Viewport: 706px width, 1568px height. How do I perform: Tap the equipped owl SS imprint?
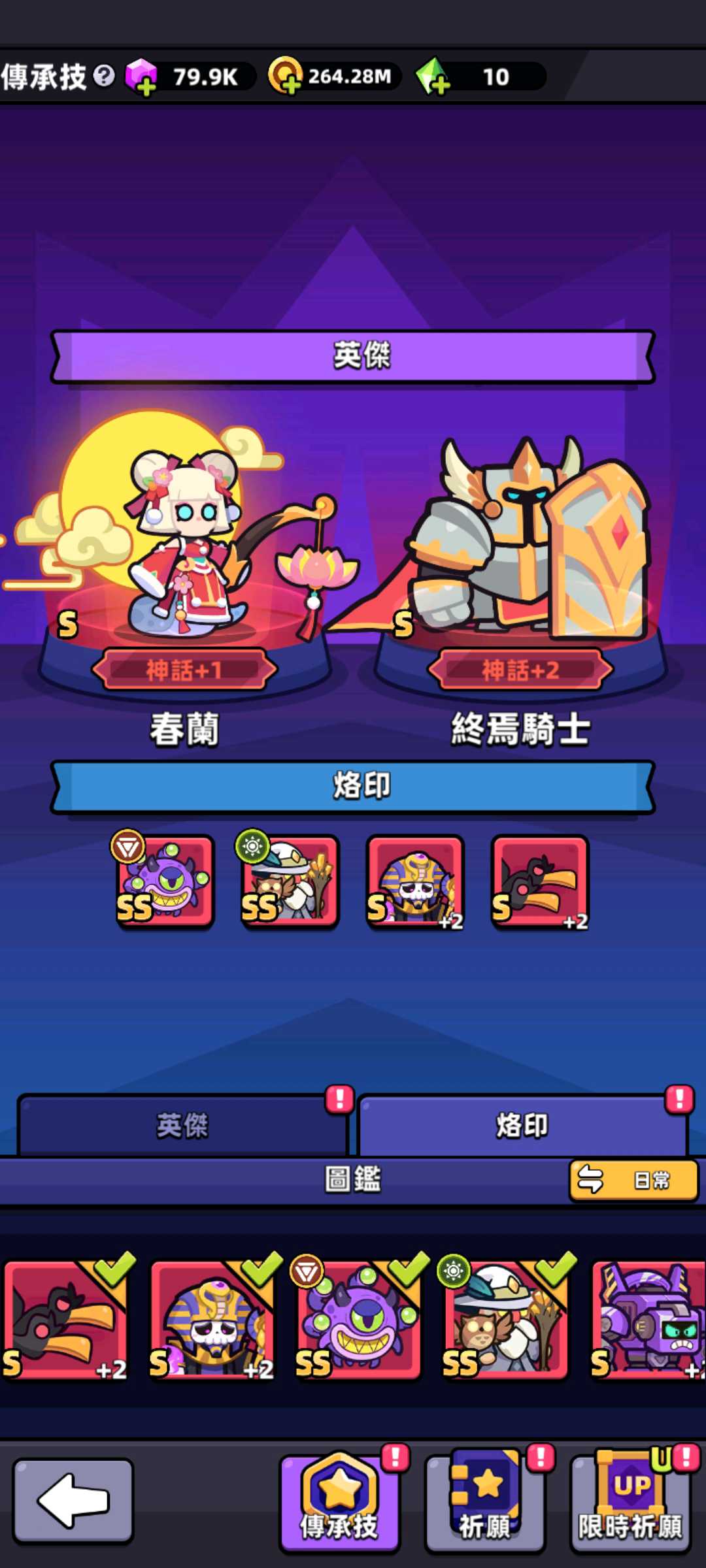pos(290,881)
